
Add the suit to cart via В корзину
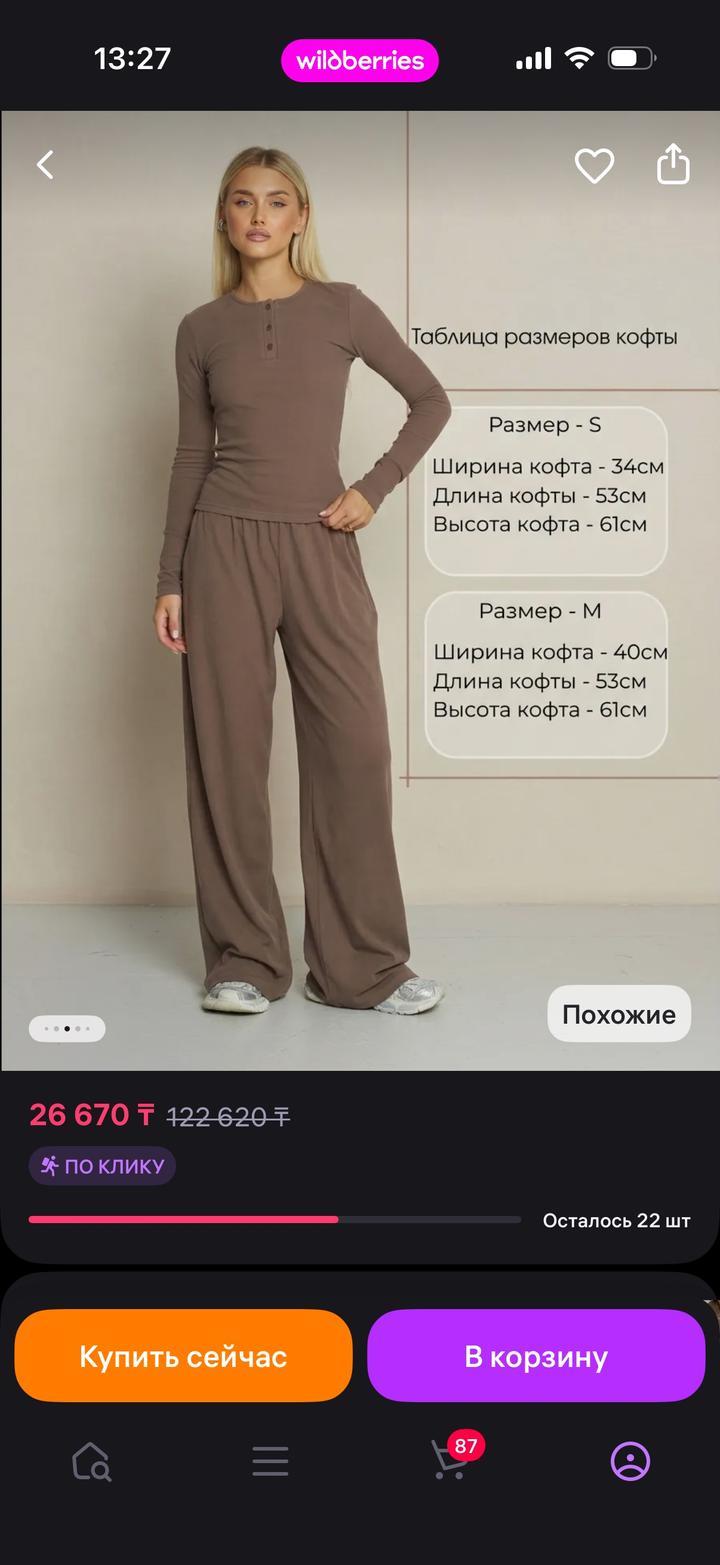pyautogui.click(x=536, y=1355)
